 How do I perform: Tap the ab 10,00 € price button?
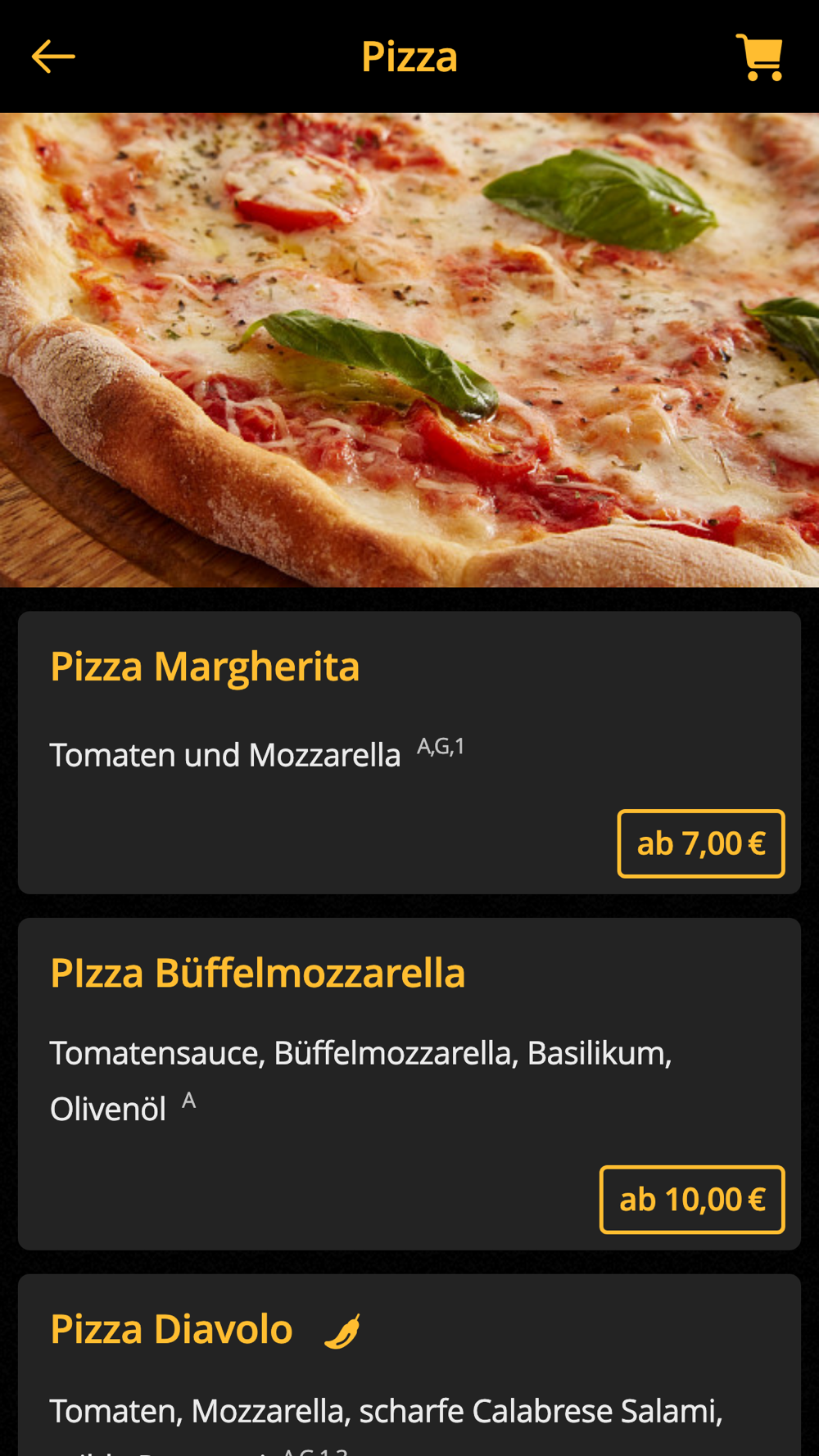pos(691,1200)
